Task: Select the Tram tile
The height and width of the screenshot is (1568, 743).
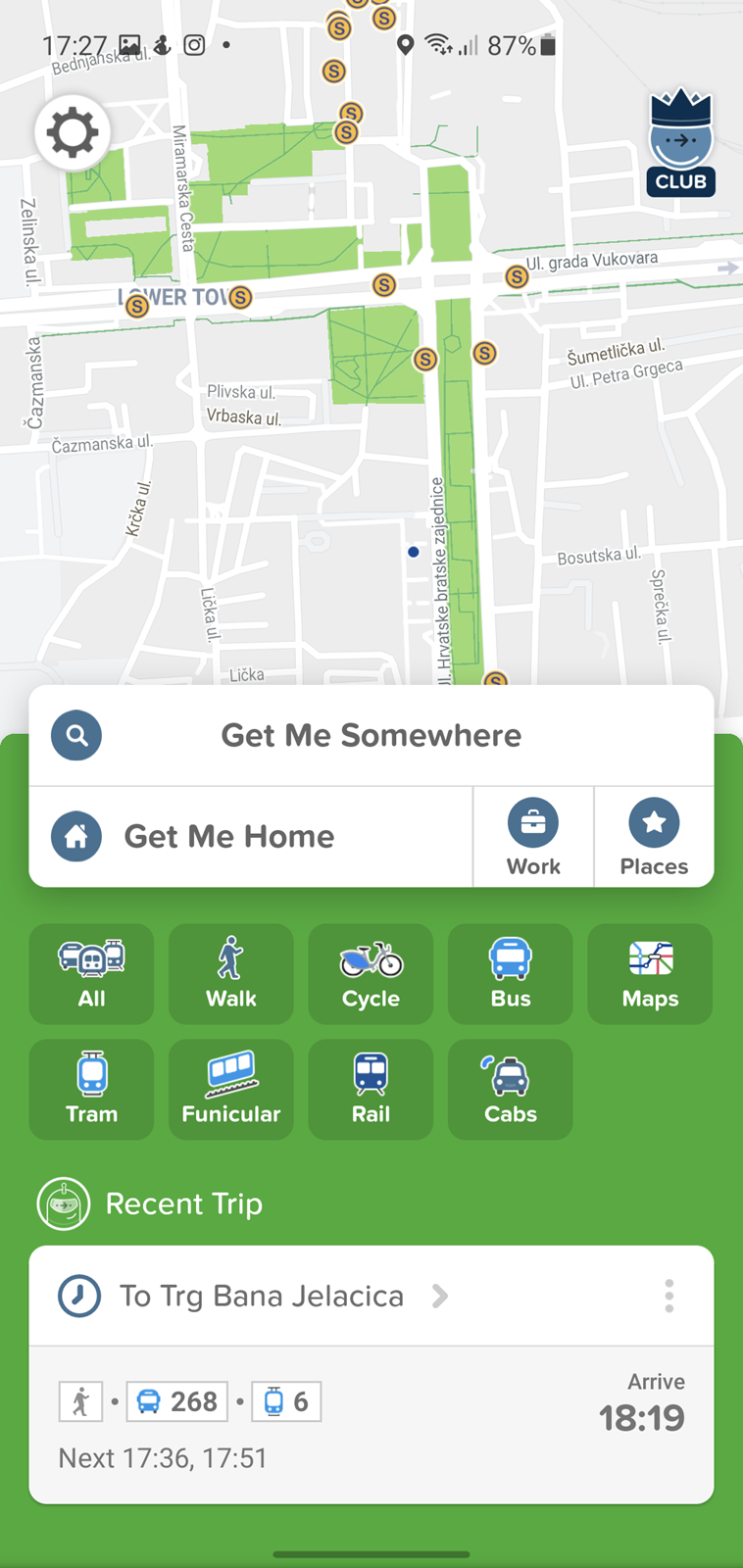Action: click(91, 1090)
